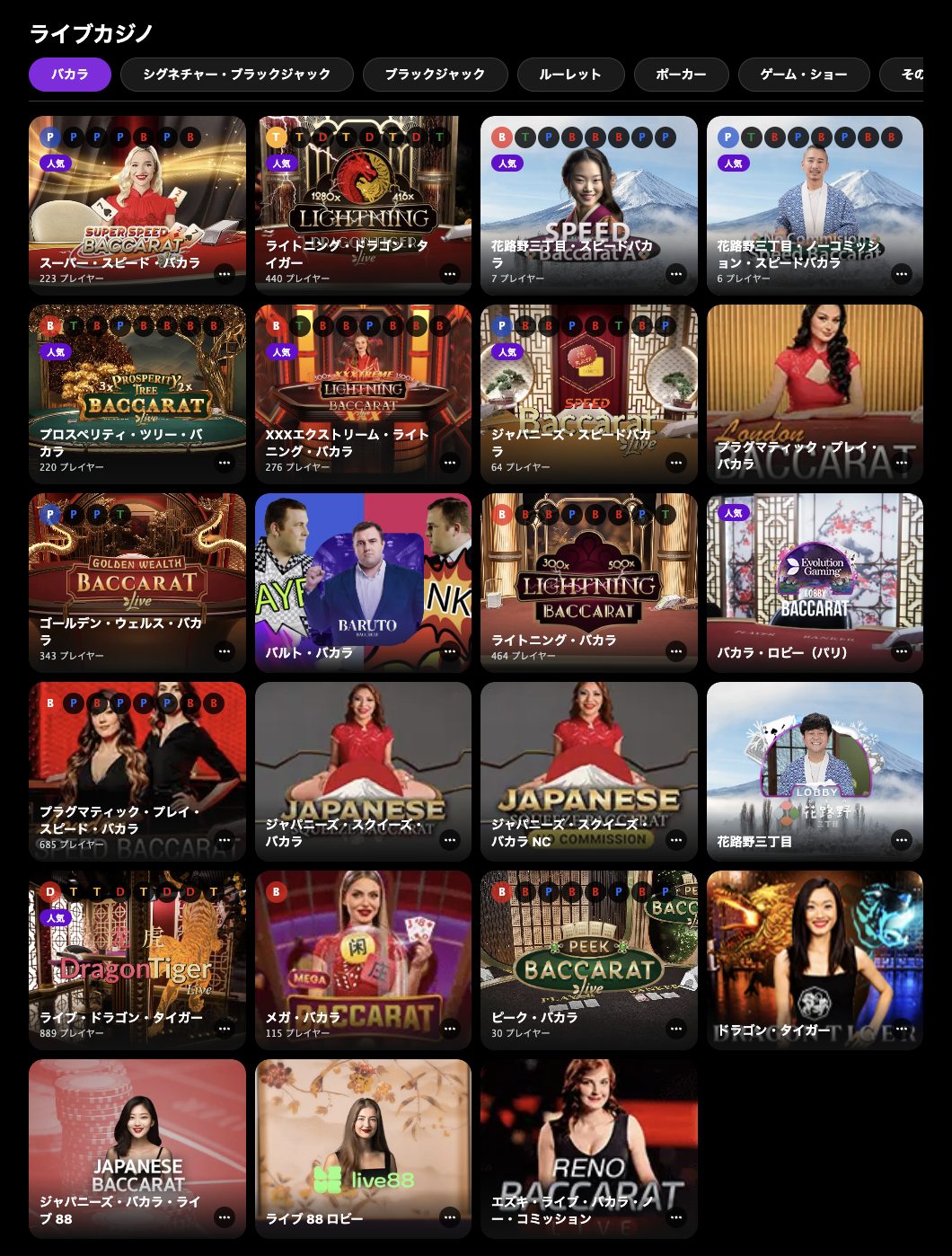Open more options on 花路野三丁目・スピードバカラ card
This screenshot has width=952, height=1256.
pos(676,274)
